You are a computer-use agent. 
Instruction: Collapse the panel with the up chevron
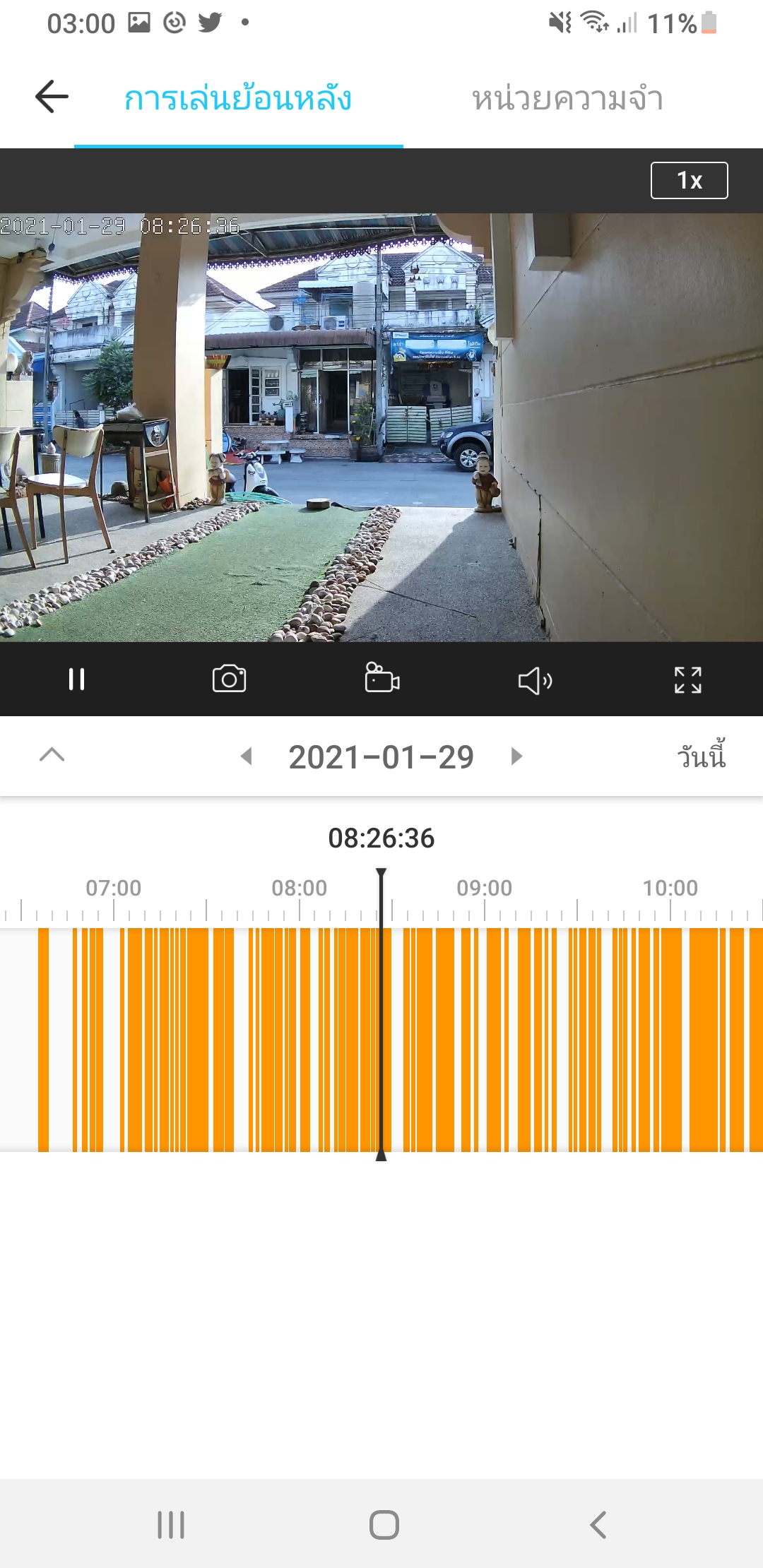pyautogui.click(x=52, y=755)
